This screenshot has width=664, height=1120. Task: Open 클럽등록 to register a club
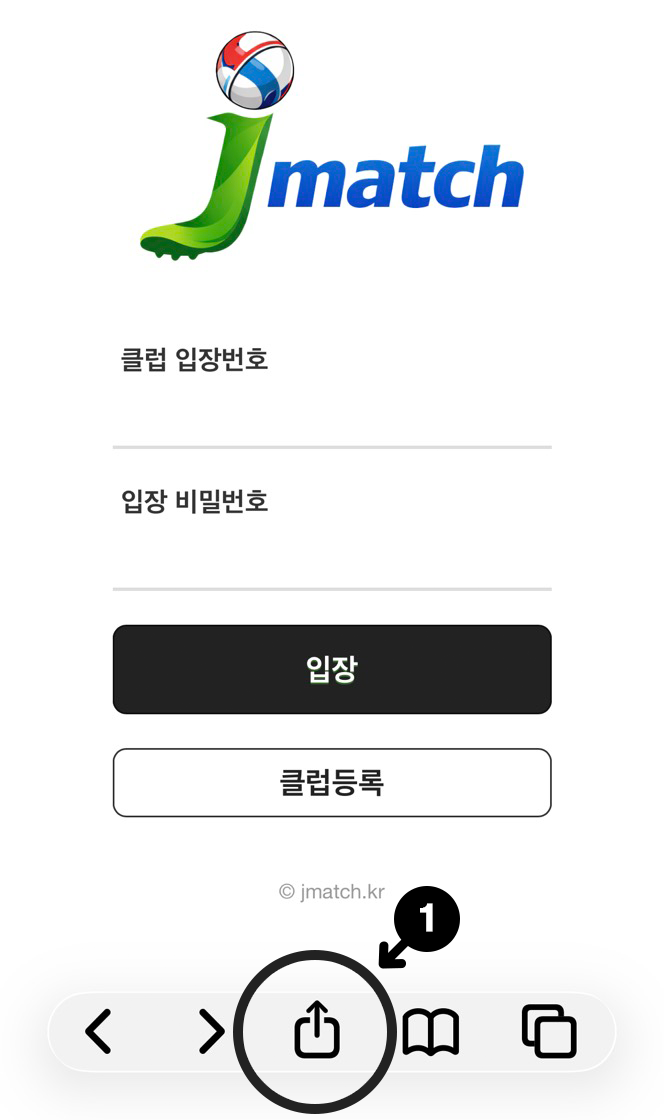(x=331, y=782)
